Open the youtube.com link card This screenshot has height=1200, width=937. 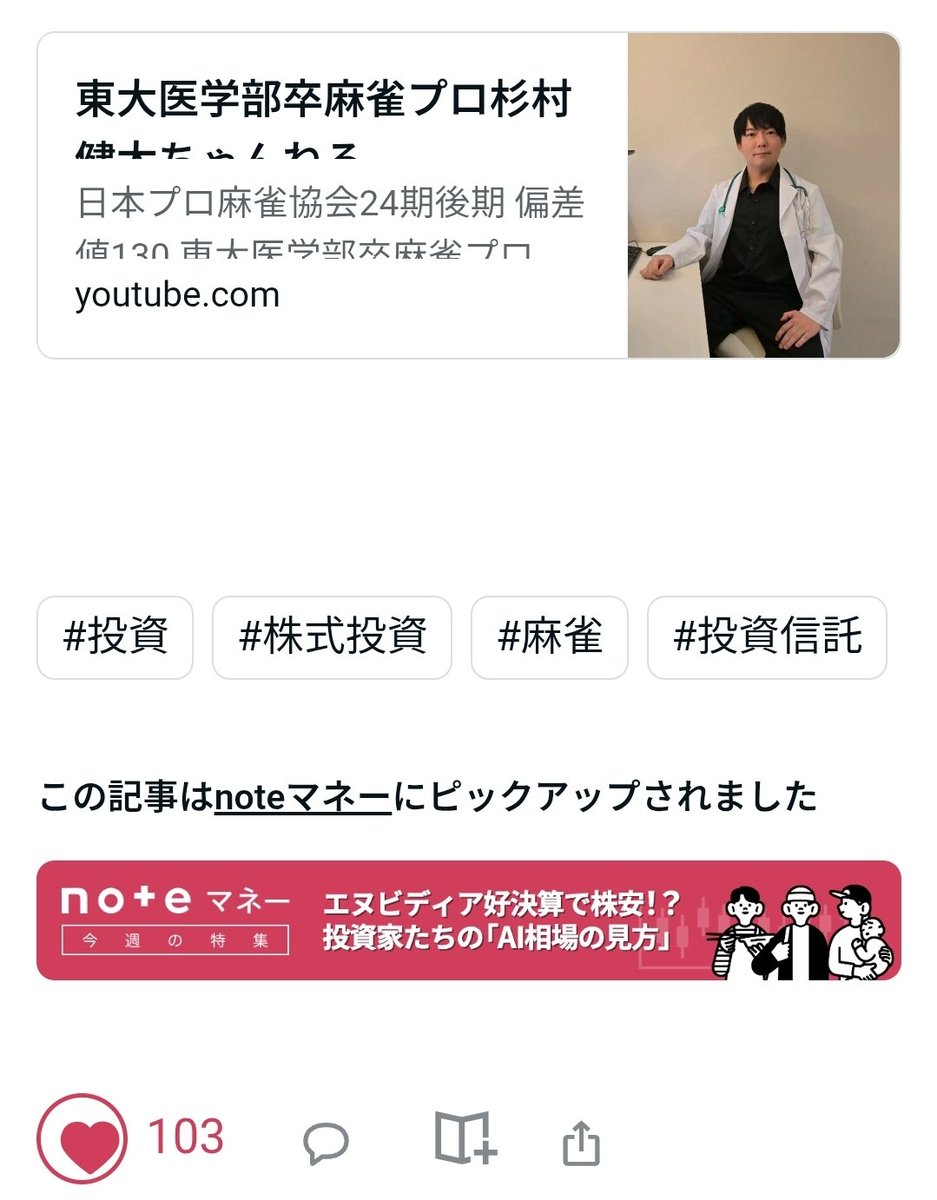click(x=178, y=295)
